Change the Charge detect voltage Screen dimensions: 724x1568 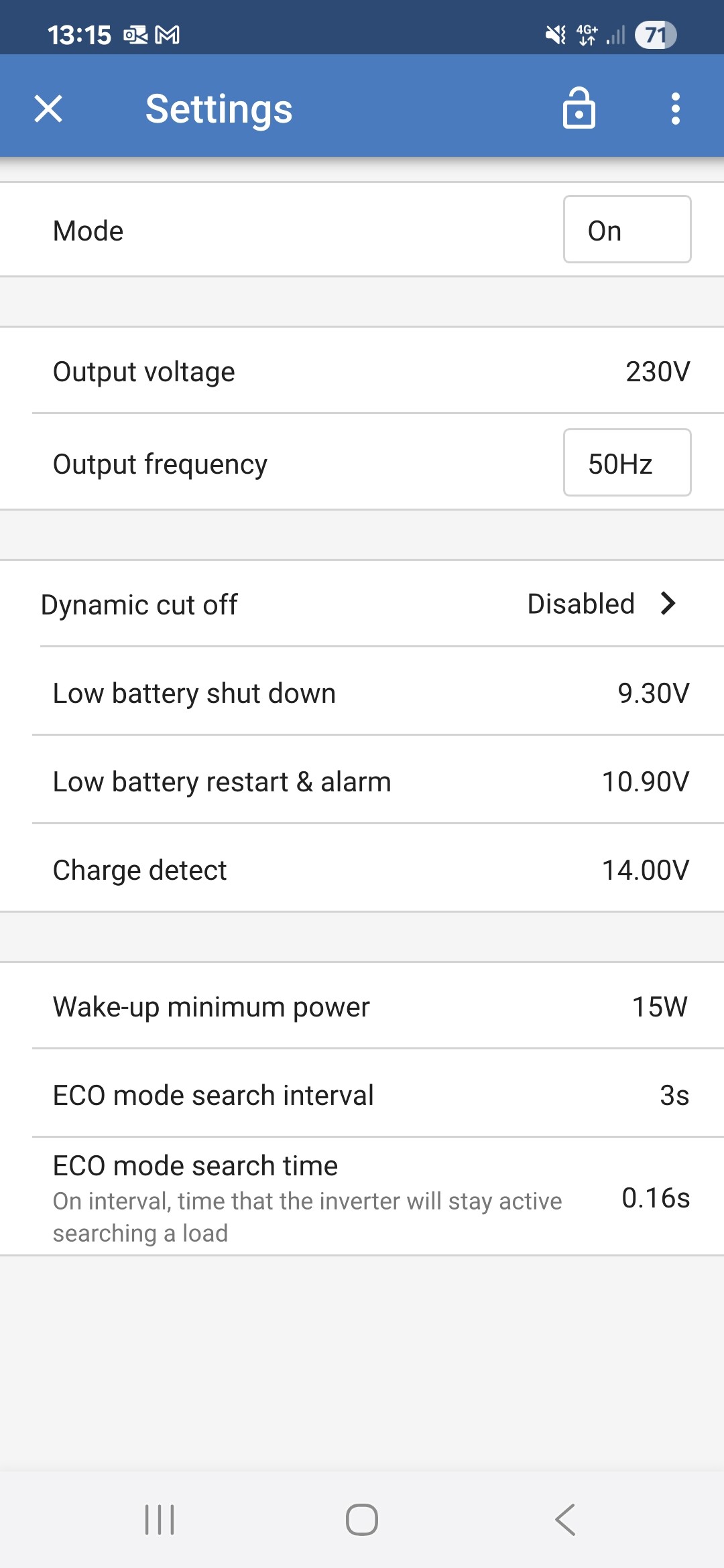[x=362, y=870]
